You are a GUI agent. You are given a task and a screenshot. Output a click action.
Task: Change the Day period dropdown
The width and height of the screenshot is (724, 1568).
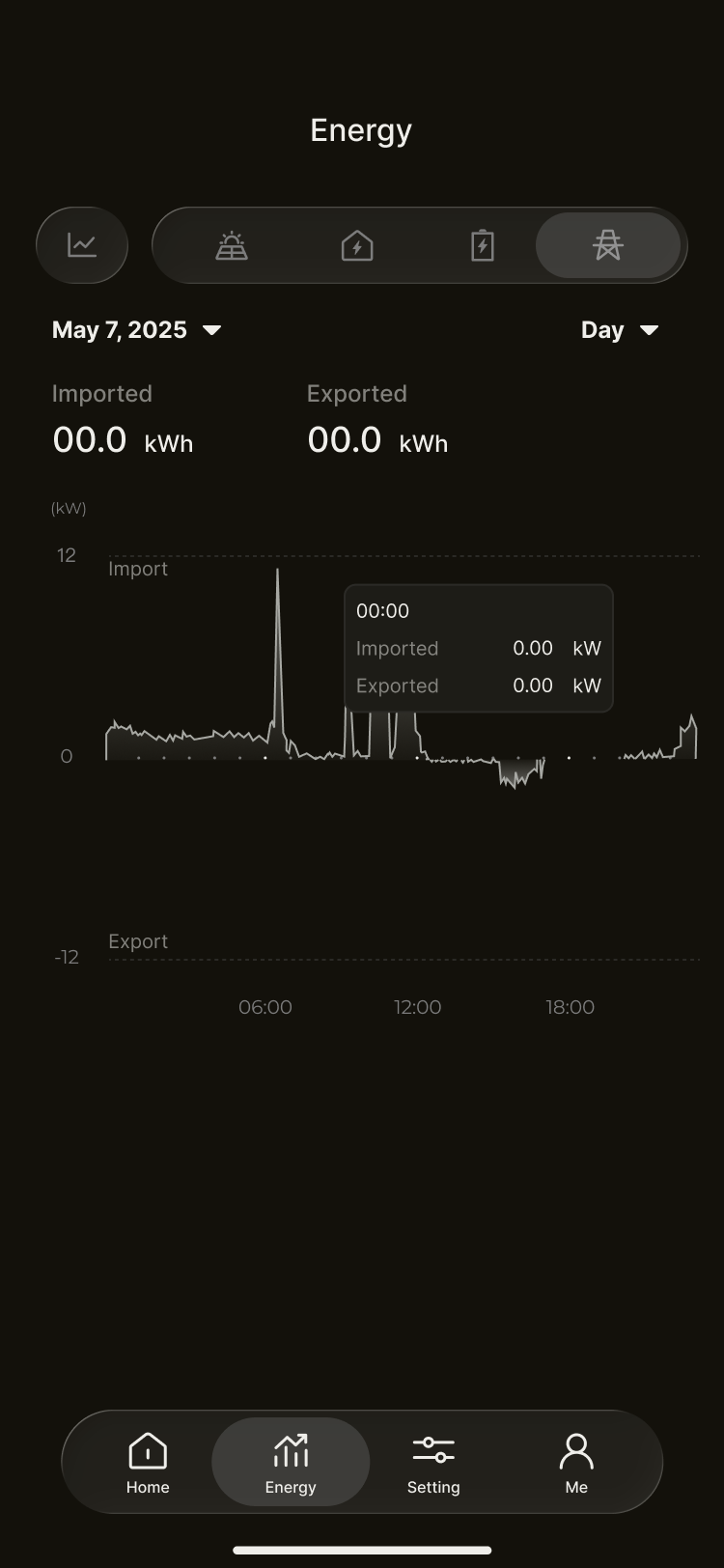pos(620,330)
